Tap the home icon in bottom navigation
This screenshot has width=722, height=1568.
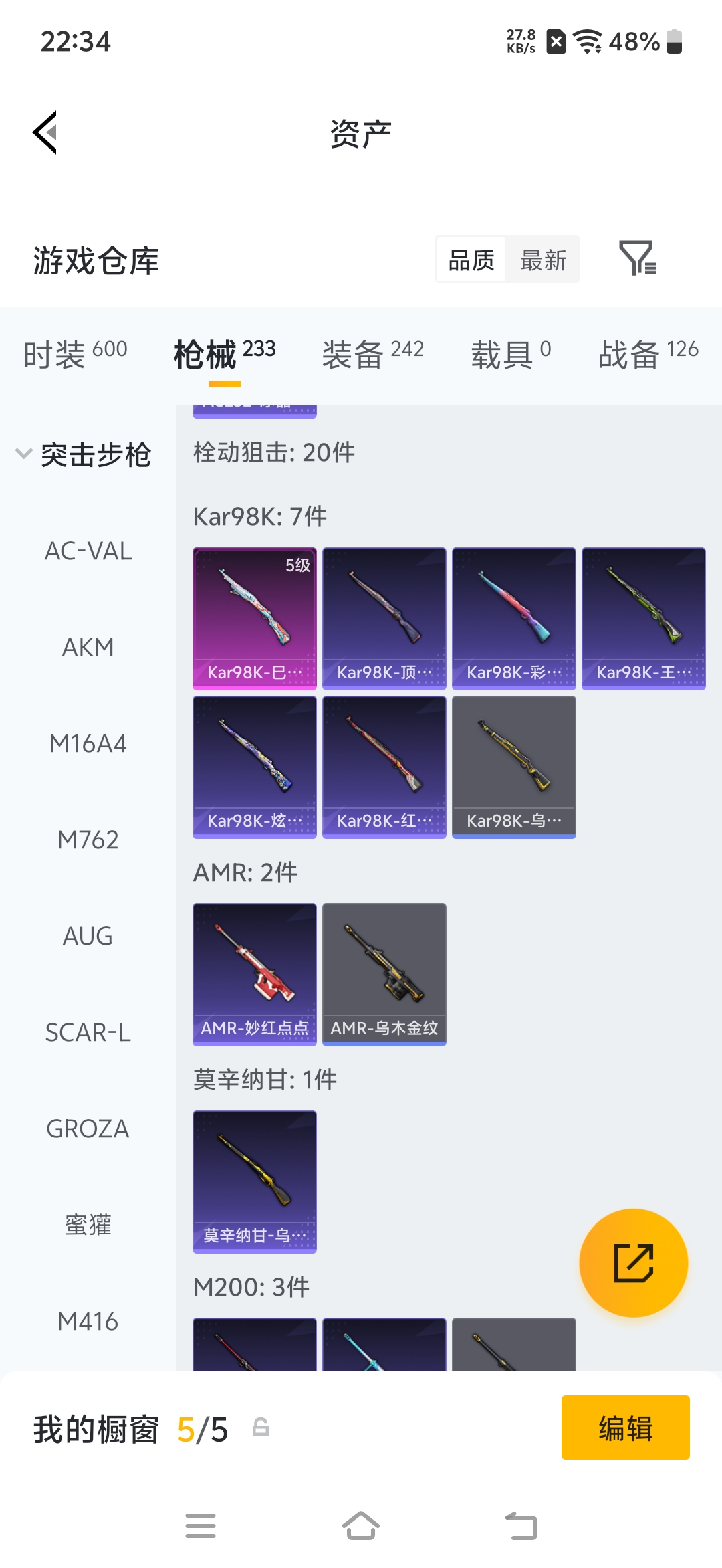pyautogui.click(x=361, y=1526)
